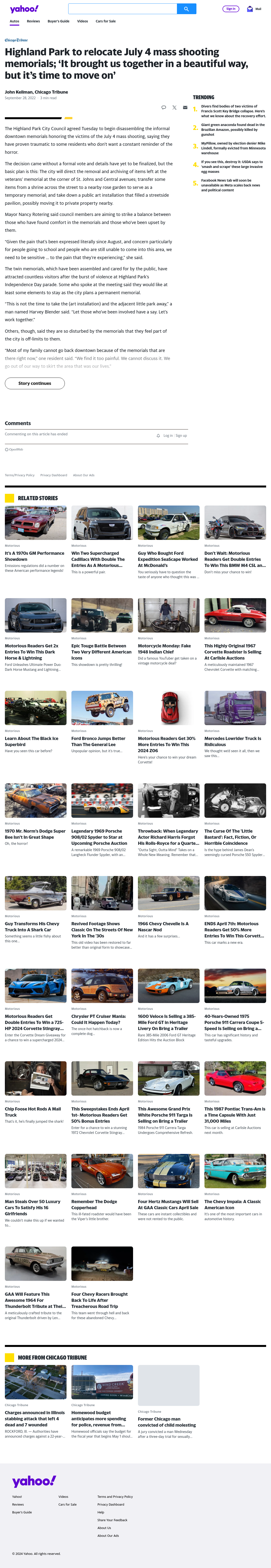Screen dimensions: 271x1568
Task: Open the article comments bubble icon
Action: pyautogui.click(x=163, y=107)
